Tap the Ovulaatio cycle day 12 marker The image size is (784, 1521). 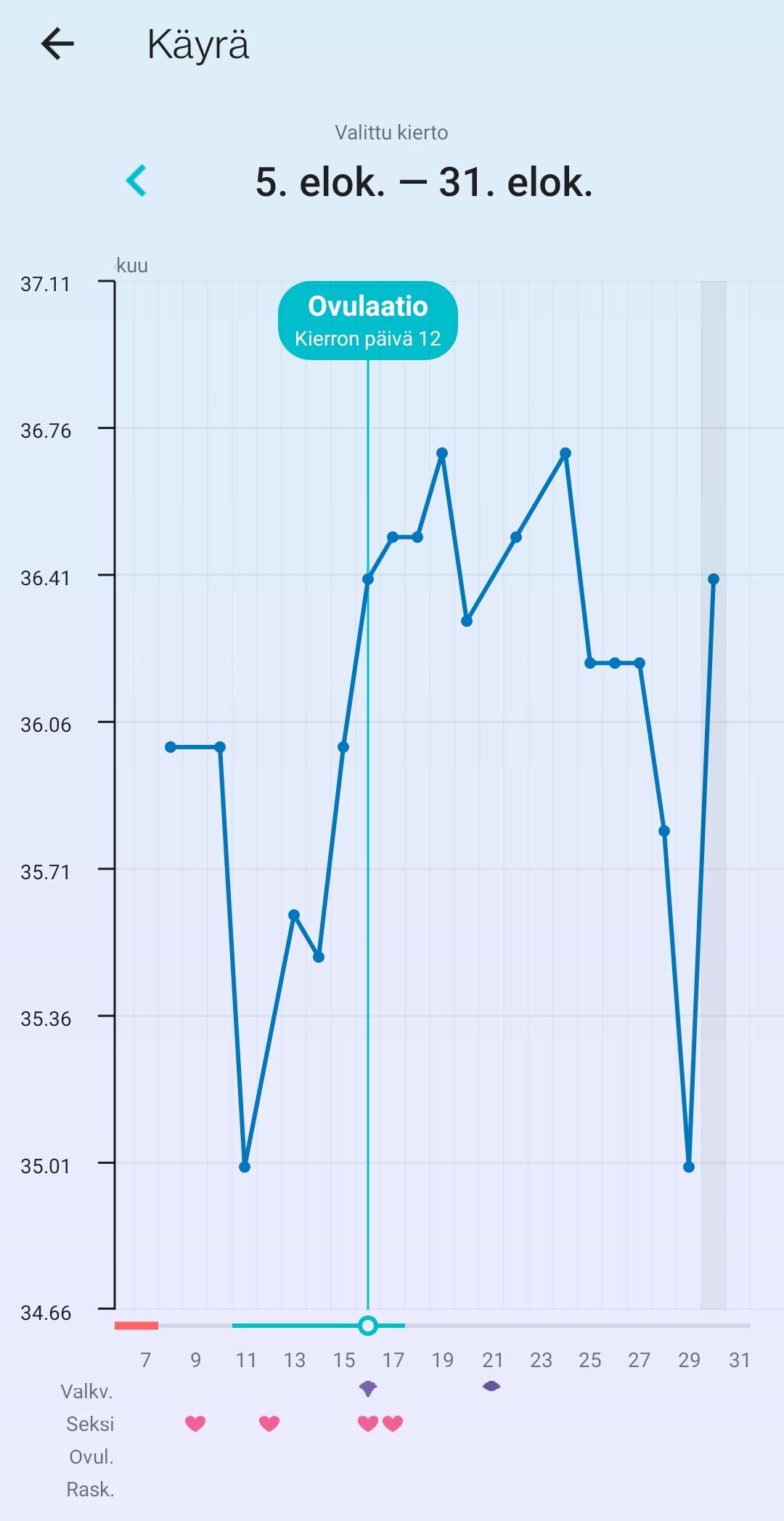tap(367, 321)
